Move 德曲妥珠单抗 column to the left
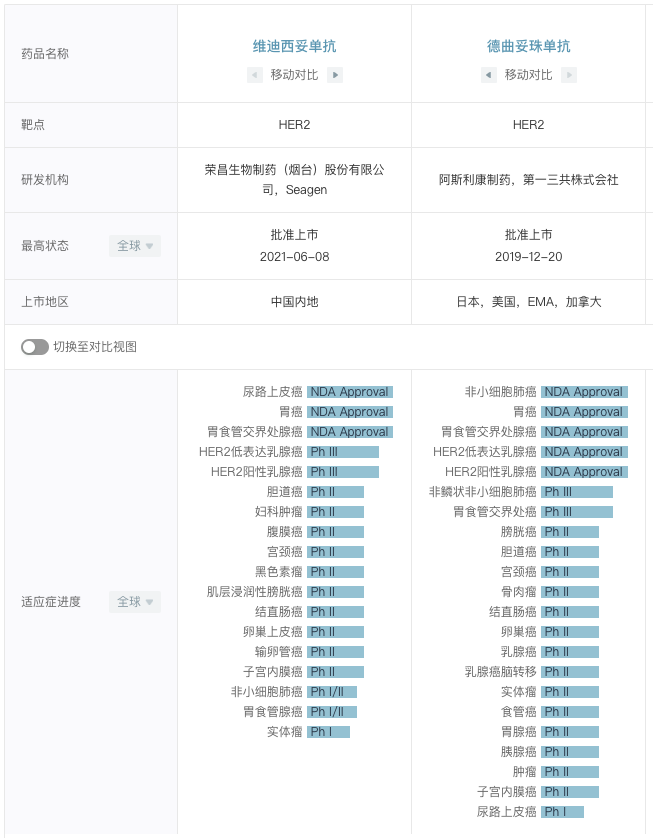 coord(488,75)
